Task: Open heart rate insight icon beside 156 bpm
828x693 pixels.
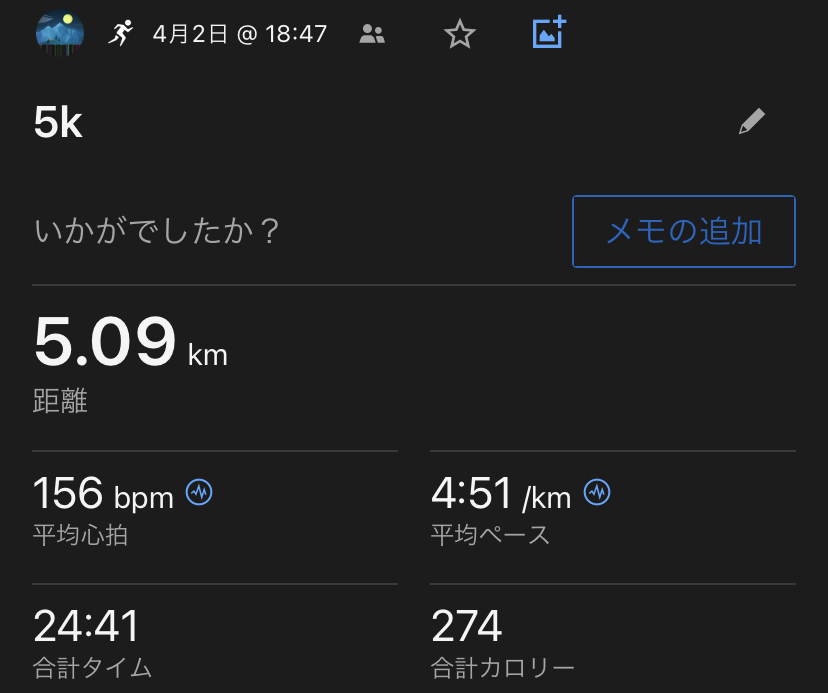Action: pyautogui.click(x=200, y=492)
